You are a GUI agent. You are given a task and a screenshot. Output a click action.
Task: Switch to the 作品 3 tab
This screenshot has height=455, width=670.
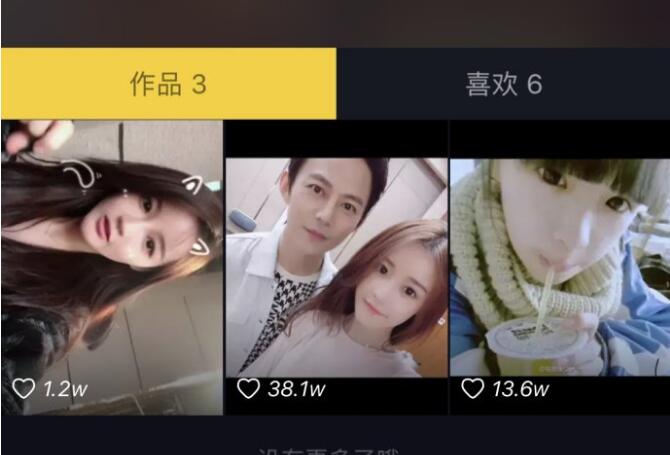[x=168, y=84]
